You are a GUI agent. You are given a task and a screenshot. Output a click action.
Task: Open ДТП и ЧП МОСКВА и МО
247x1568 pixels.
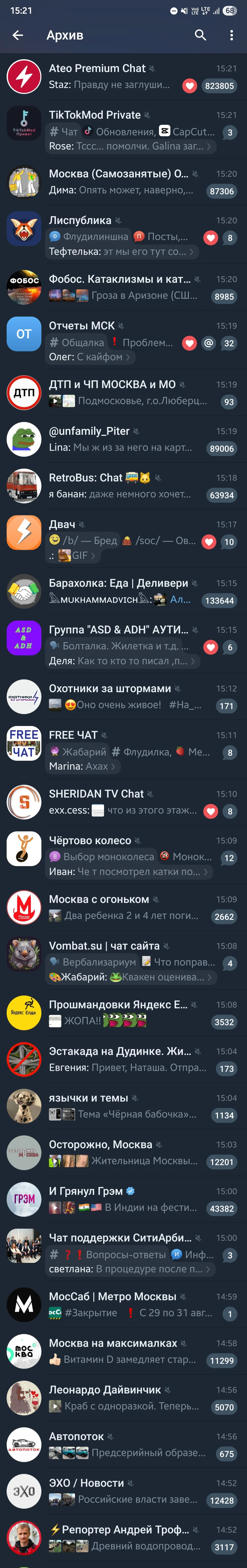122,393
